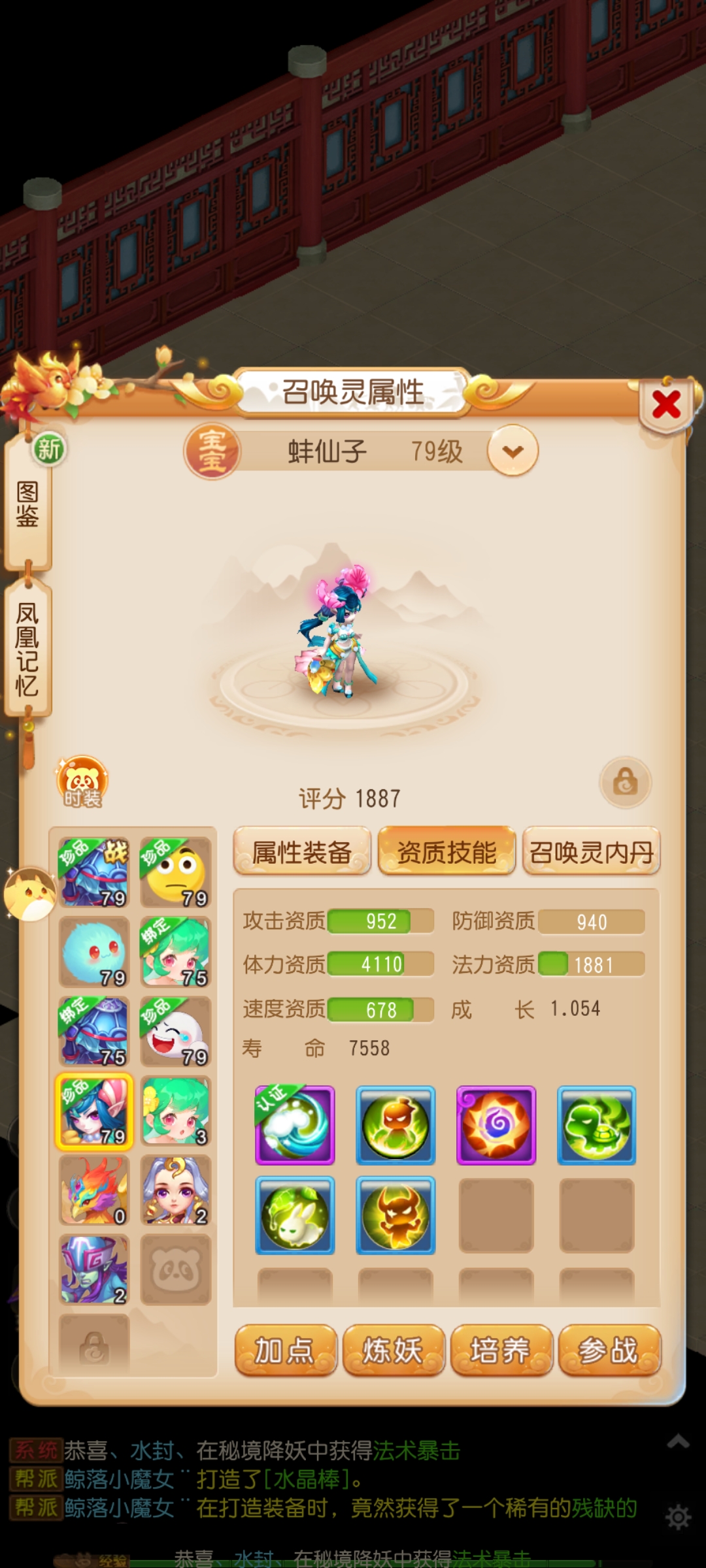Tap the 时装 costume icon
Screen dimensions: 706x1568
point(82,782)
